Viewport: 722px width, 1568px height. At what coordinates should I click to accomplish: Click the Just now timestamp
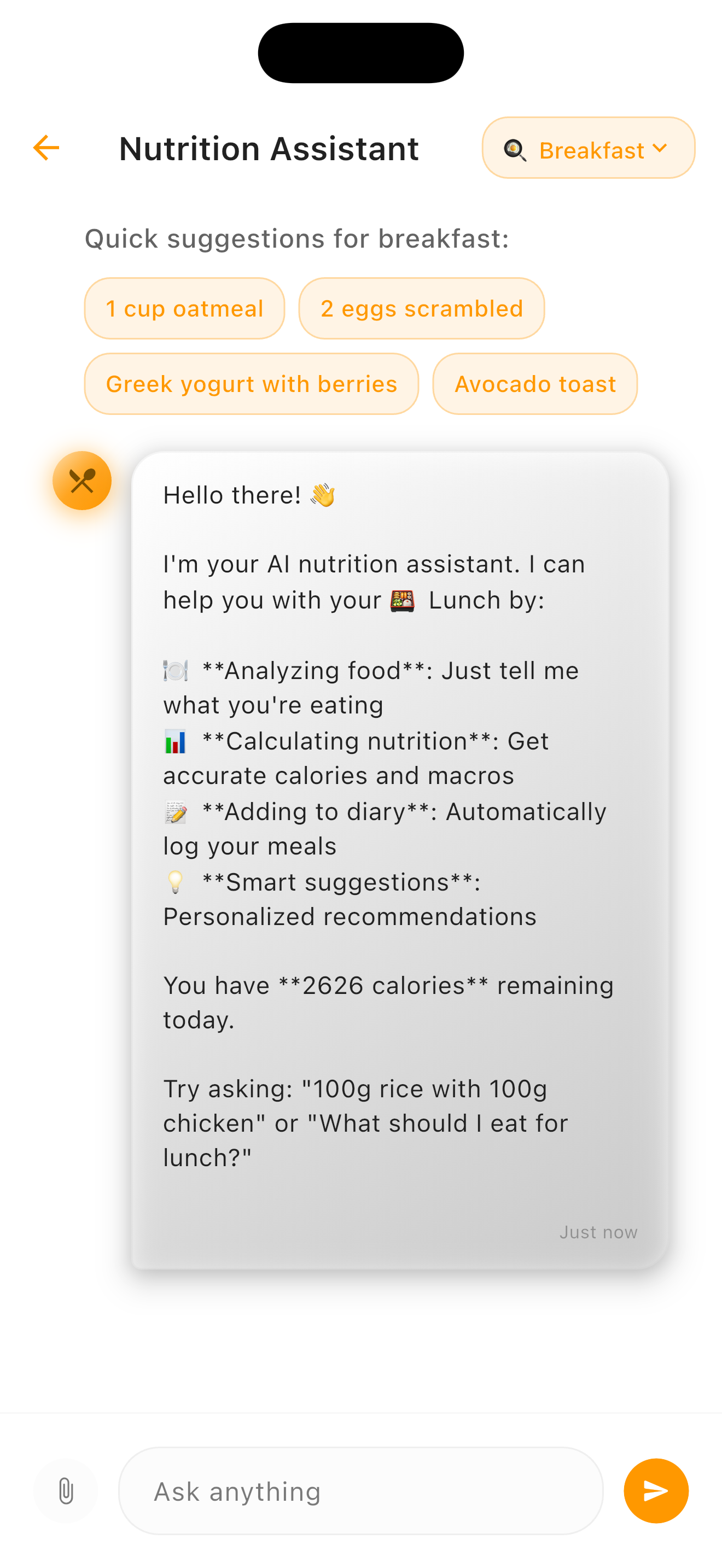point(598,1231)
